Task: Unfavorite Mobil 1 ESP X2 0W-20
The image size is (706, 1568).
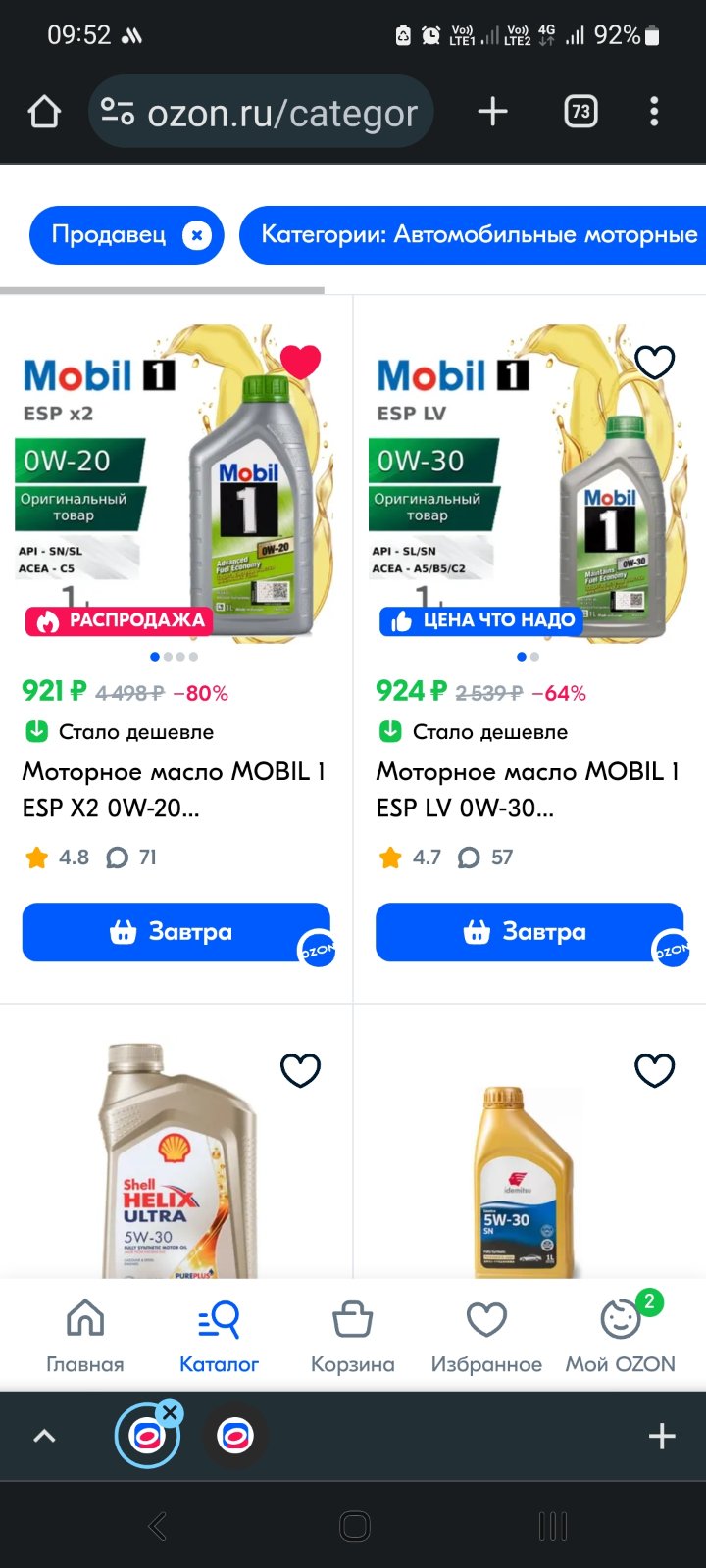Action: (x=300, y=362)
